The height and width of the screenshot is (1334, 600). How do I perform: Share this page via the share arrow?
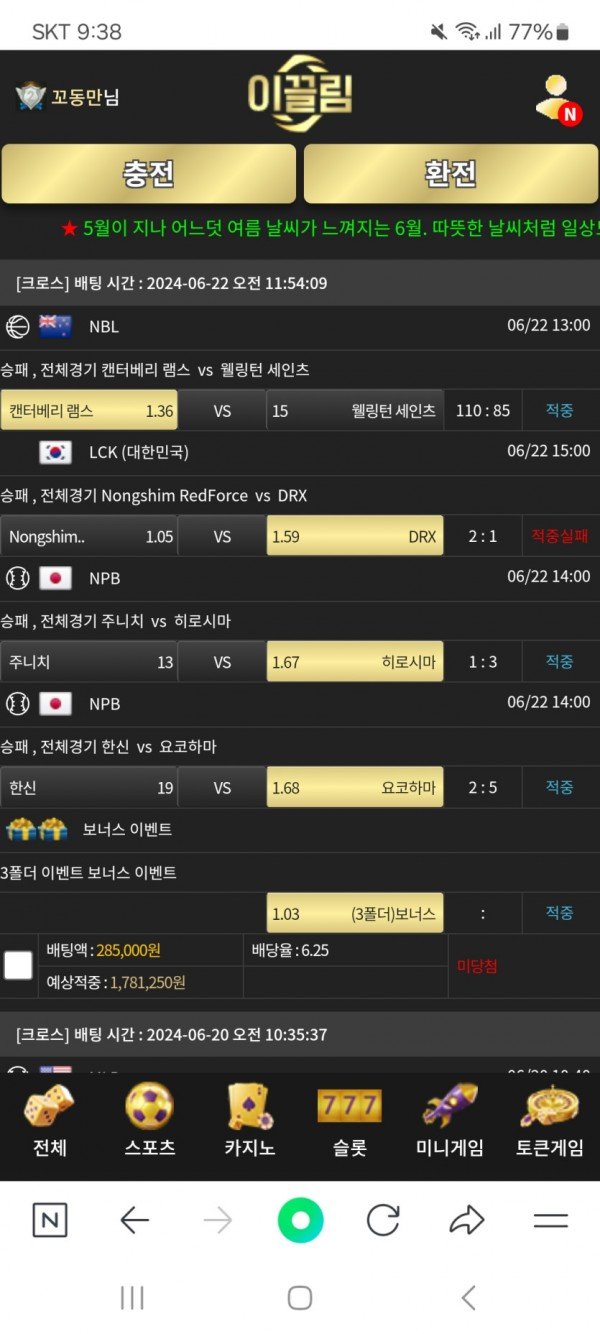466,1220
